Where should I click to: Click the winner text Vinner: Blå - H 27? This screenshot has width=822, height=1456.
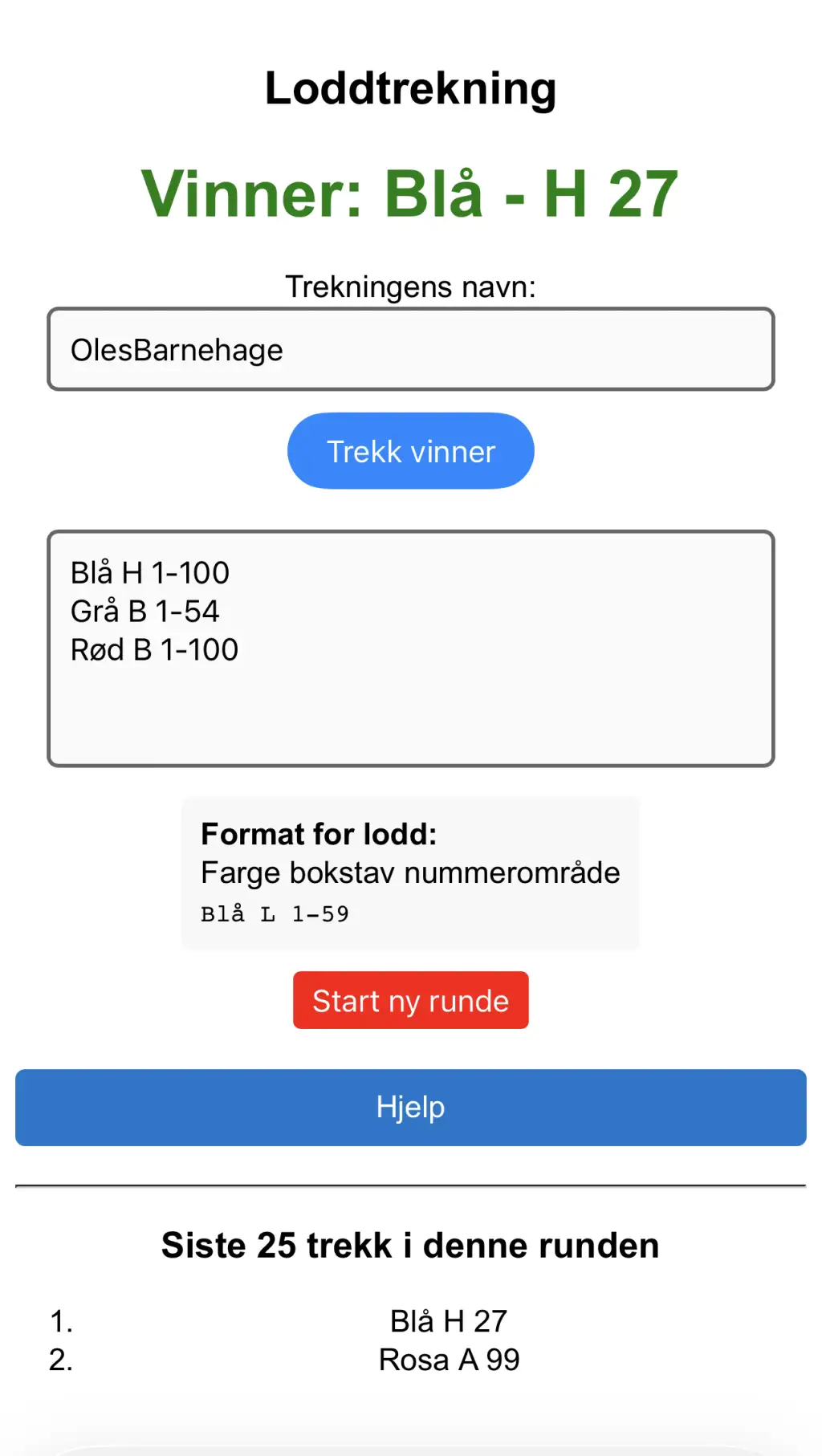[x=410, y=193]
